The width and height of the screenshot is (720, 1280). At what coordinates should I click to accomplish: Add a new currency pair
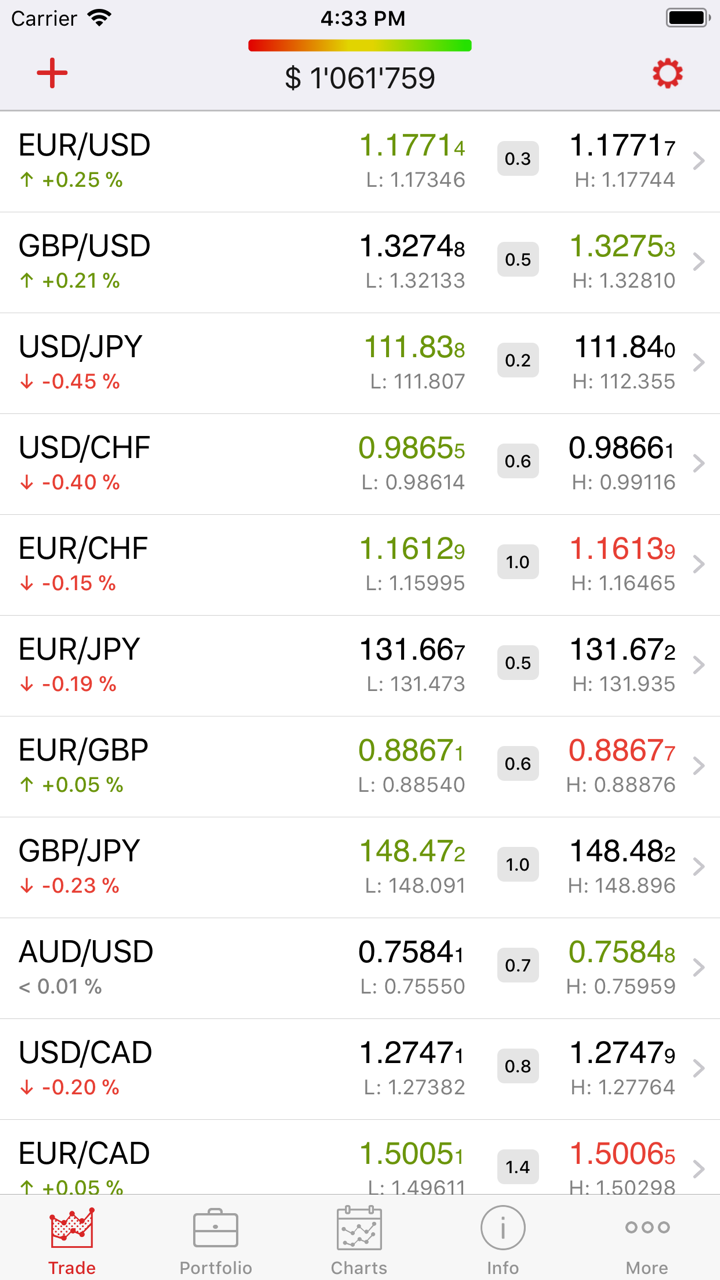[x=52, y=74]
